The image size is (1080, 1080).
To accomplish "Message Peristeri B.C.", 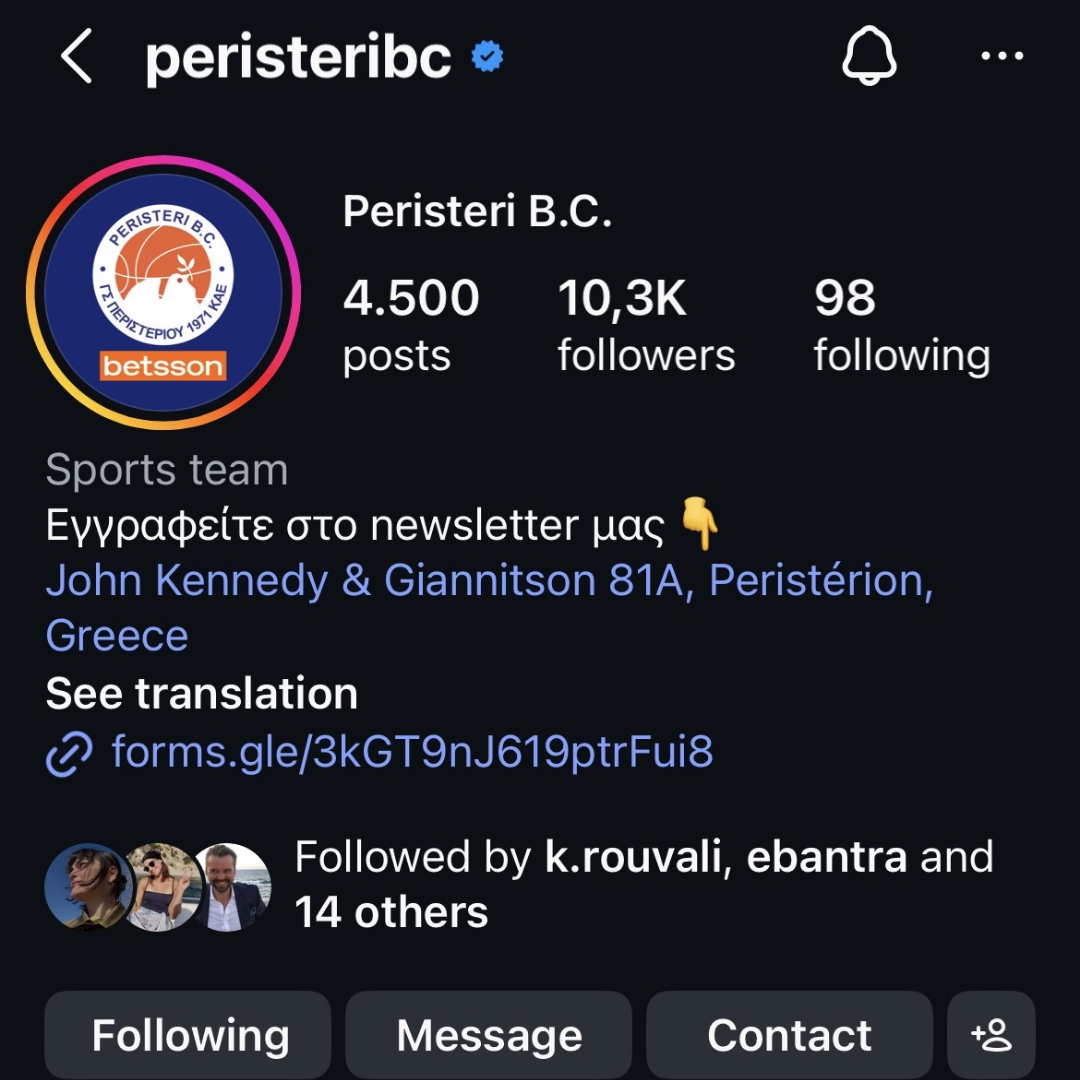I will (x=489, y=1036).
